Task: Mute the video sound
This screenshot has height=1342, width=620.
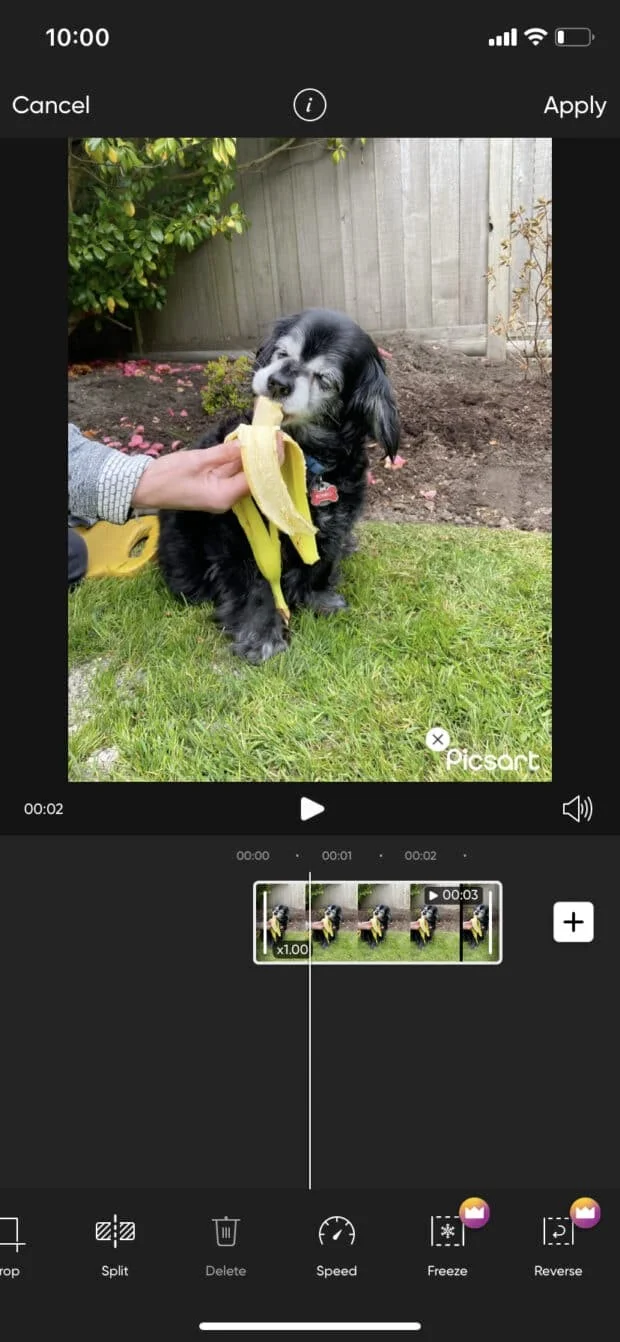Action: tap(577, 808)
